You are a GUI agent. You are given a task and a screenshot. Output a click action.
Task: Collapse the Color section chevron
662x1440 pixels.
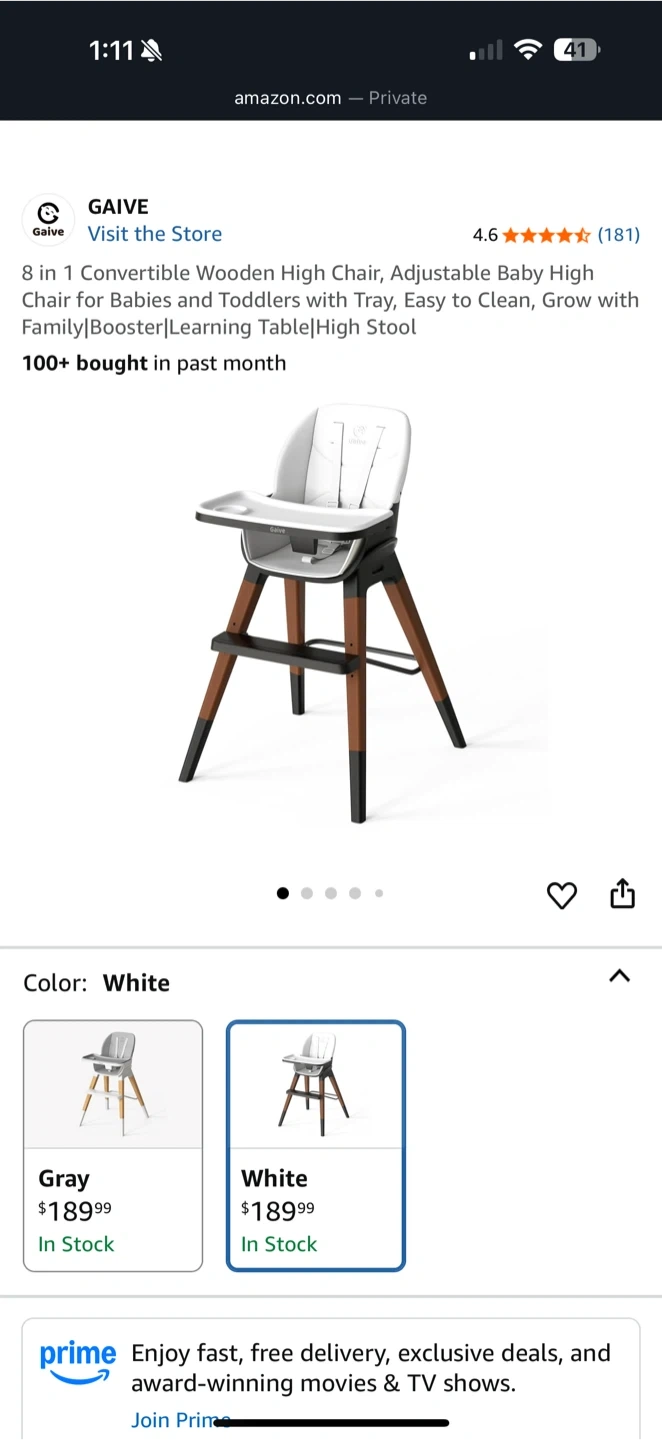[619, 976]
